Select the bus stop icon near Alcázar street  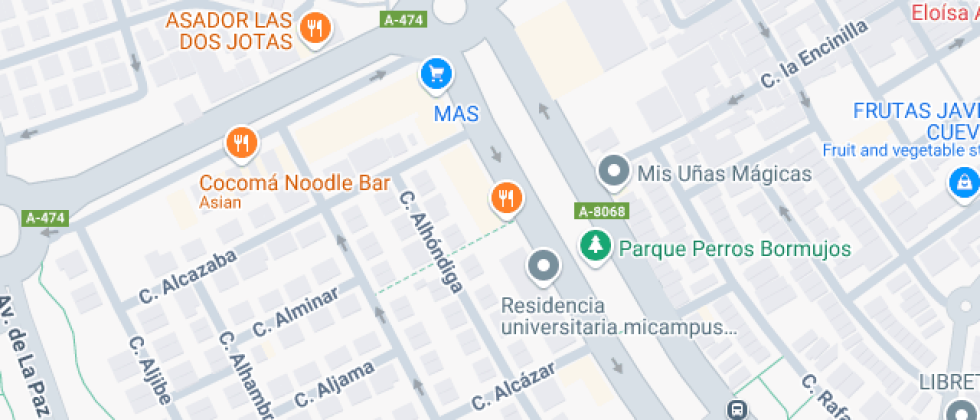738,410
